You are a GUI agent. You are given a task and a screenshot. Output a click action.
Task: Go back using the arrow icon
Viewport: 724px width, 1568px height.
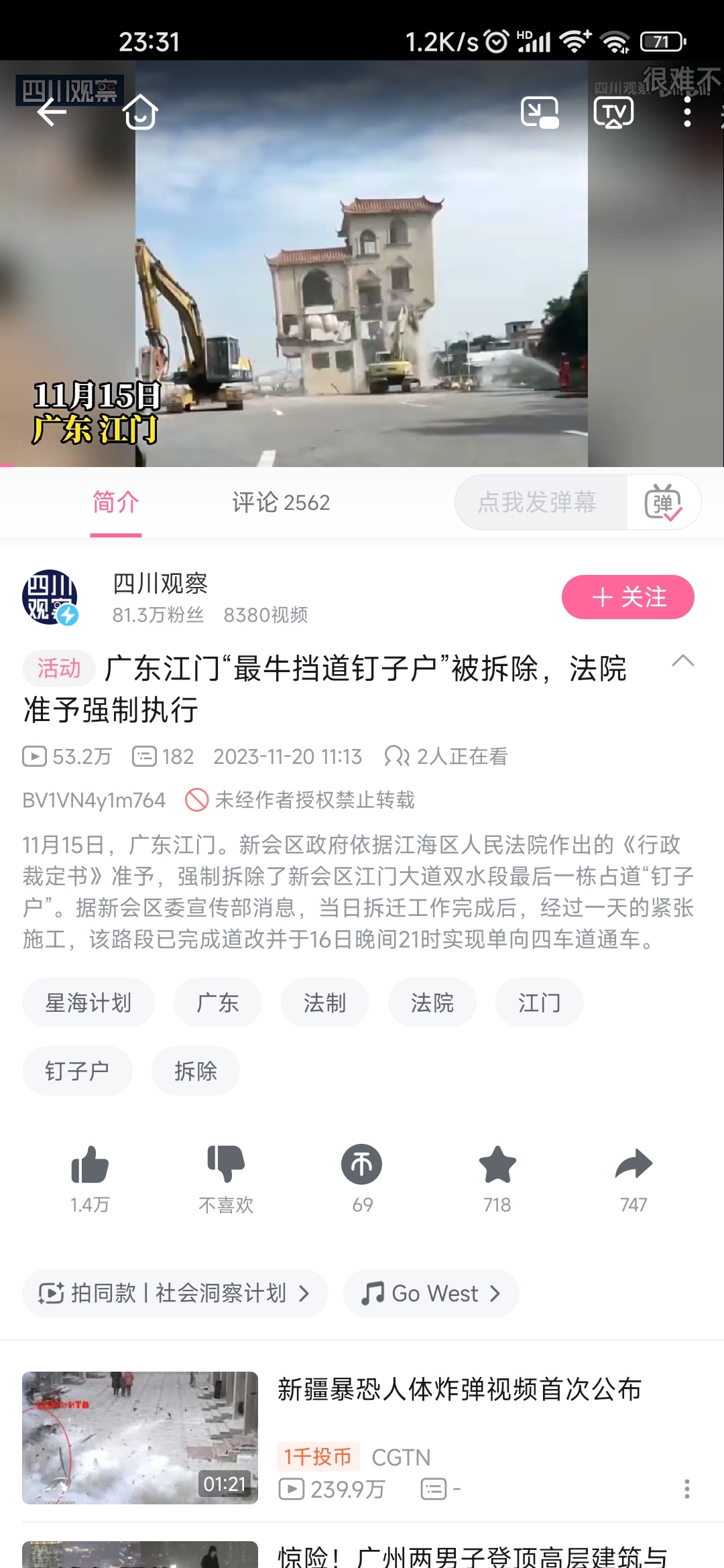pyautogui.click(x=51, y=112)
